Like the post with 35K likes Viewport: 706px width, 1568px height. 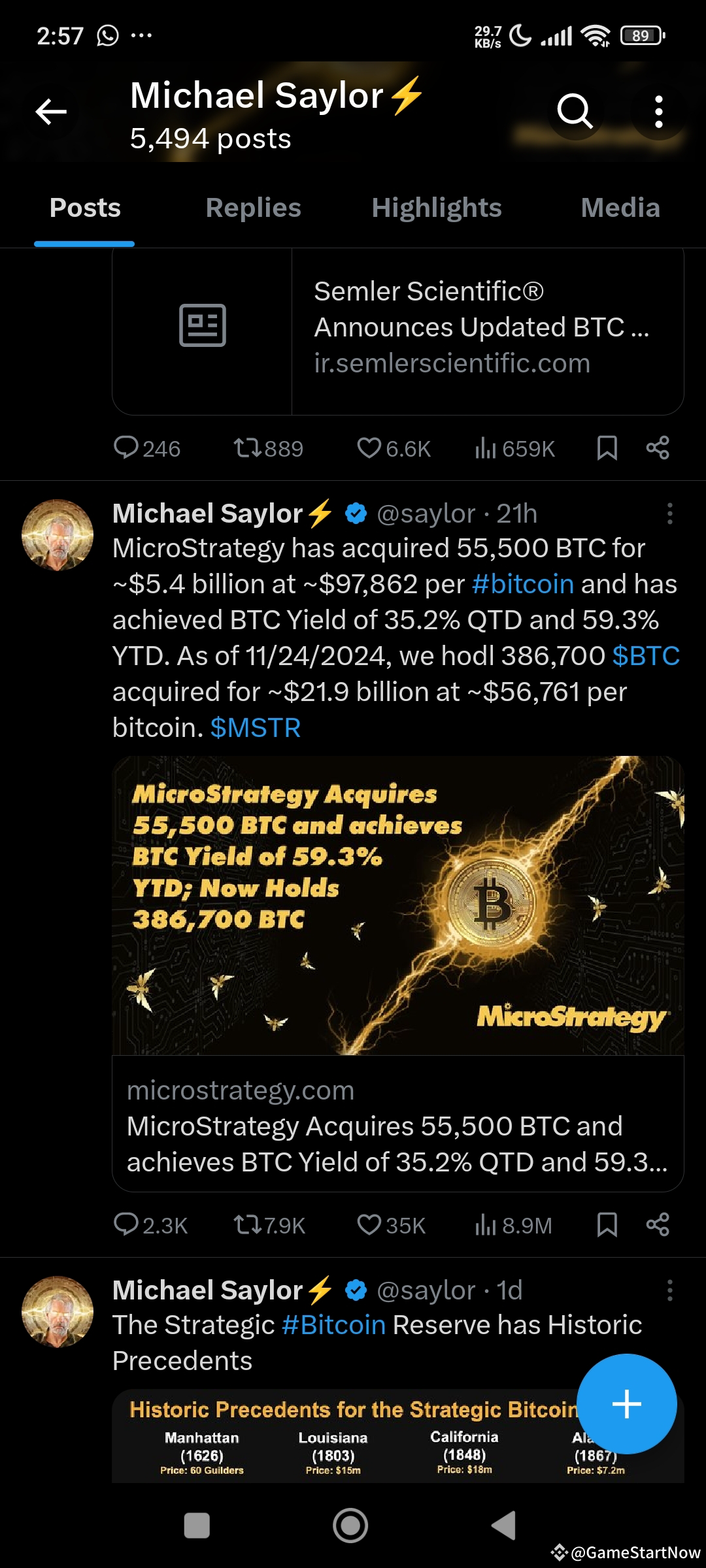tap(371, 1226)
